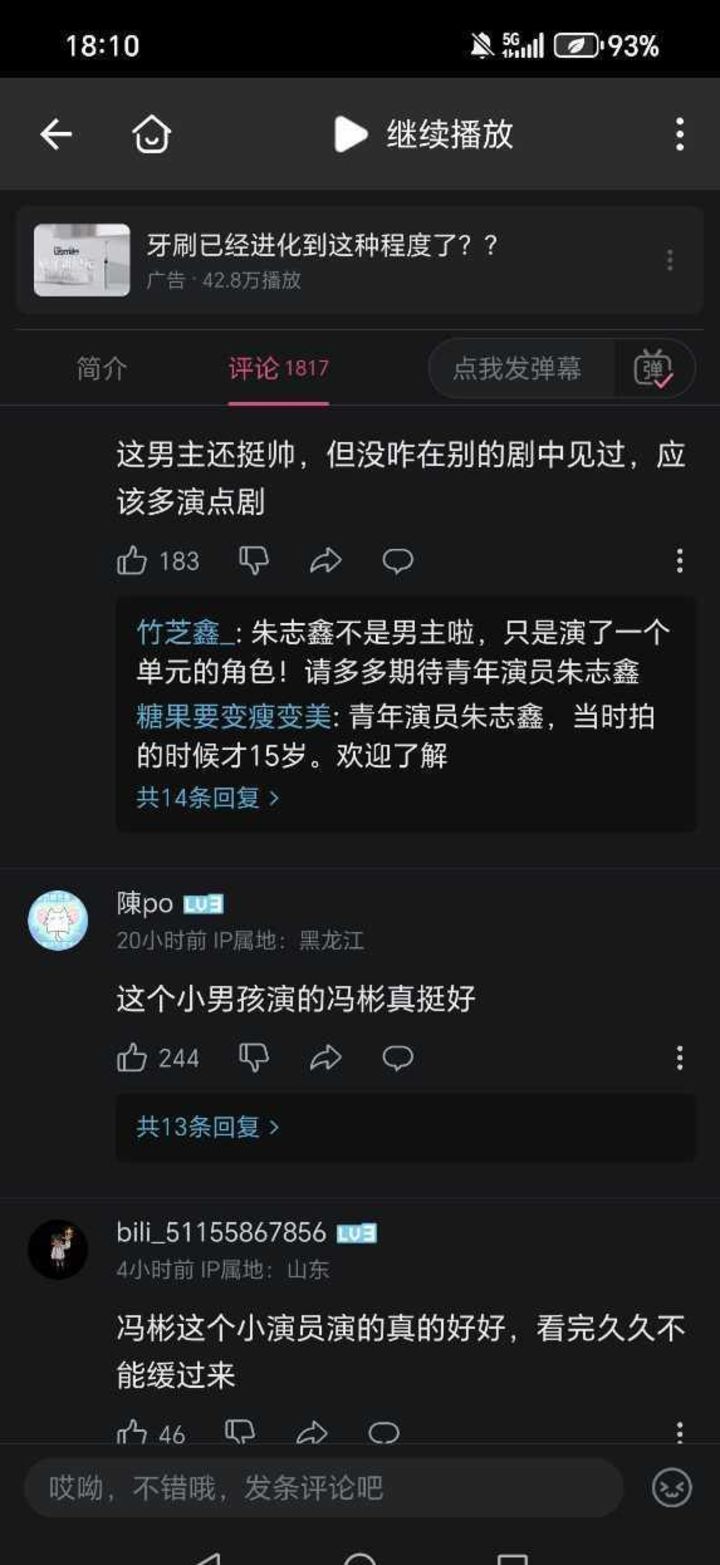Open the emoji picker beside comment box
The width and height of the screenshot is (720, 1565).
[x=672, y=1488]
